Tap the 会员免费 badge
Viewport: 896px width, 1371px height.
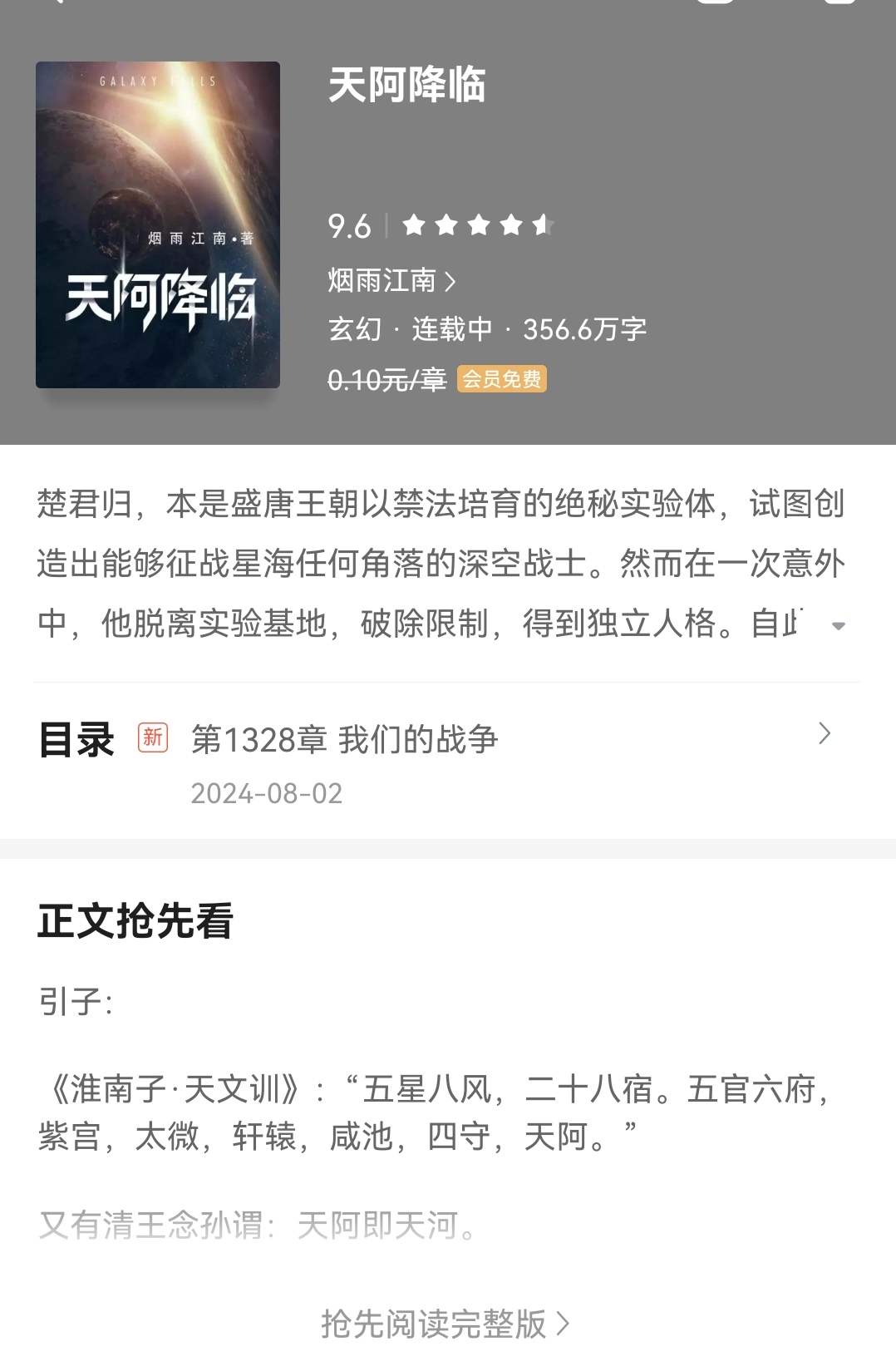pyautogui.click(x=501, y=379)
